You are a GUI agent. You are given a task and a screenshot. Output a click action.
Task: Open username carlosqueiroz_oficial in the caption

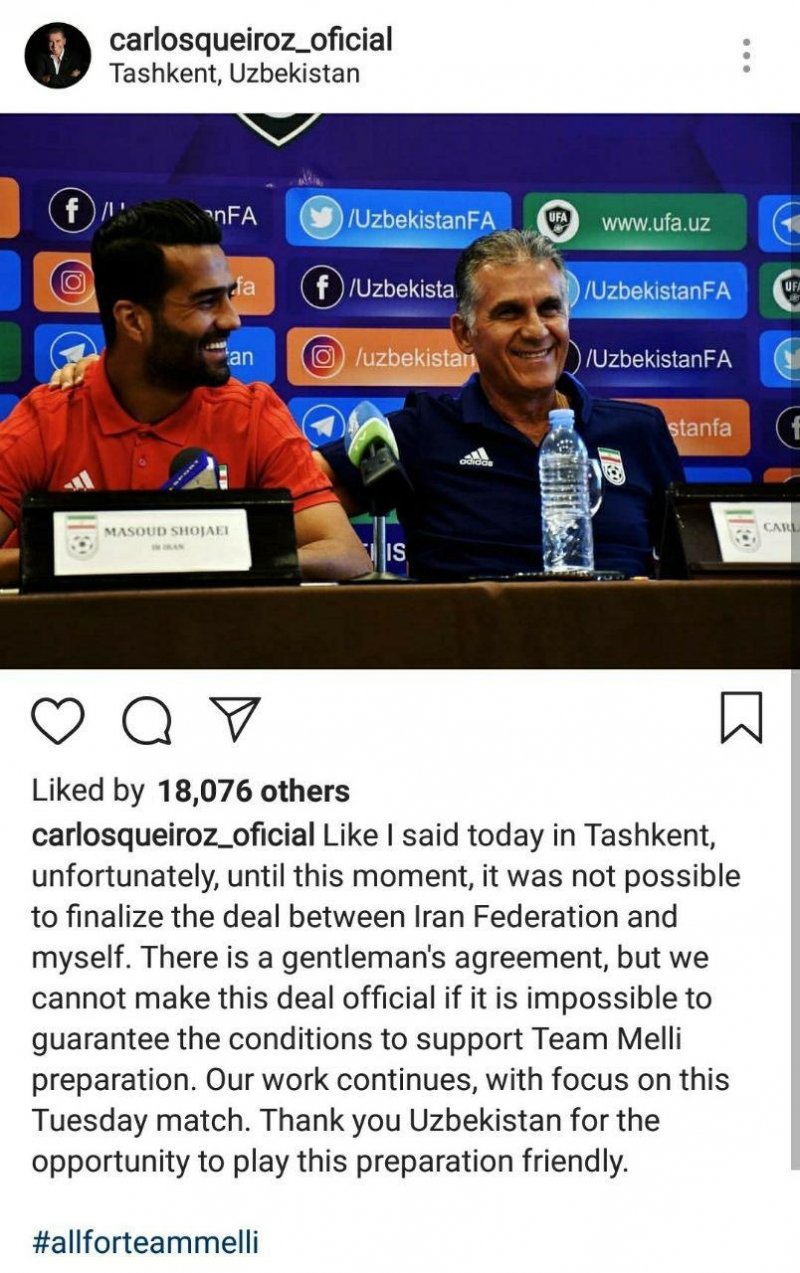(173, 835)
